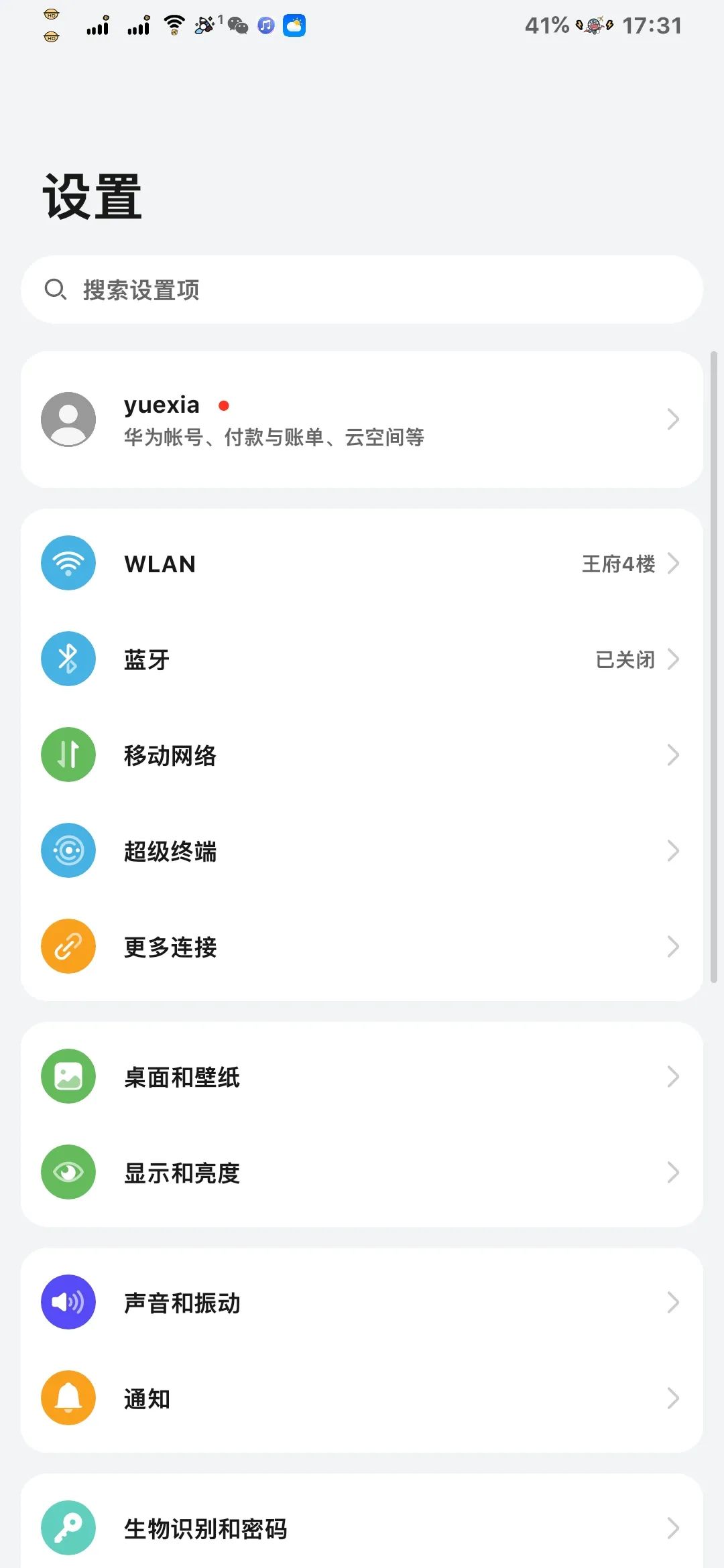
Task: Go to 显示和亮度 settings
Action: (362, 1173)
